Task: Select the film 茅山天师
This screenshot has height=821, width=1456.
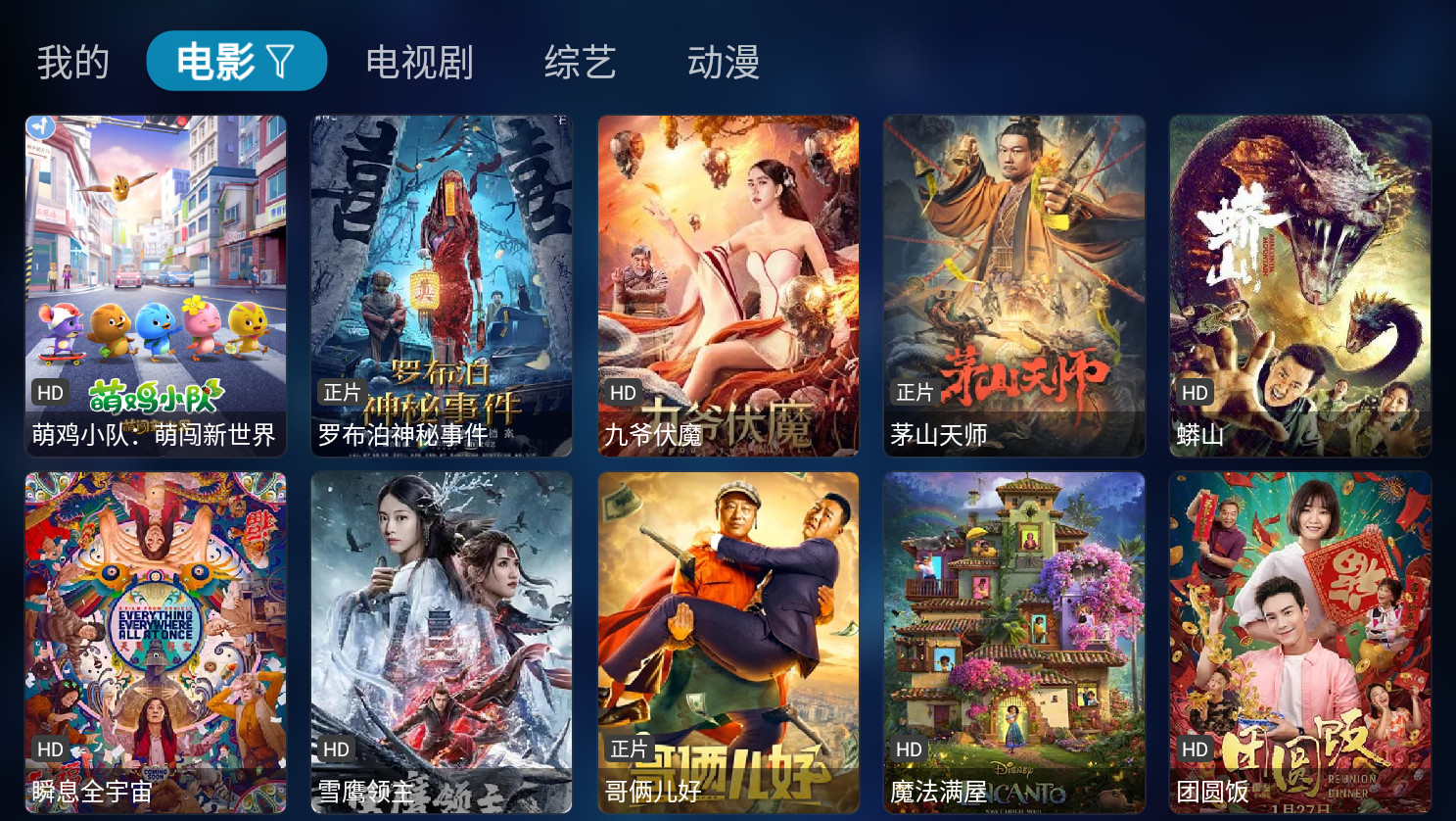Action: (x=1014, y=285)
